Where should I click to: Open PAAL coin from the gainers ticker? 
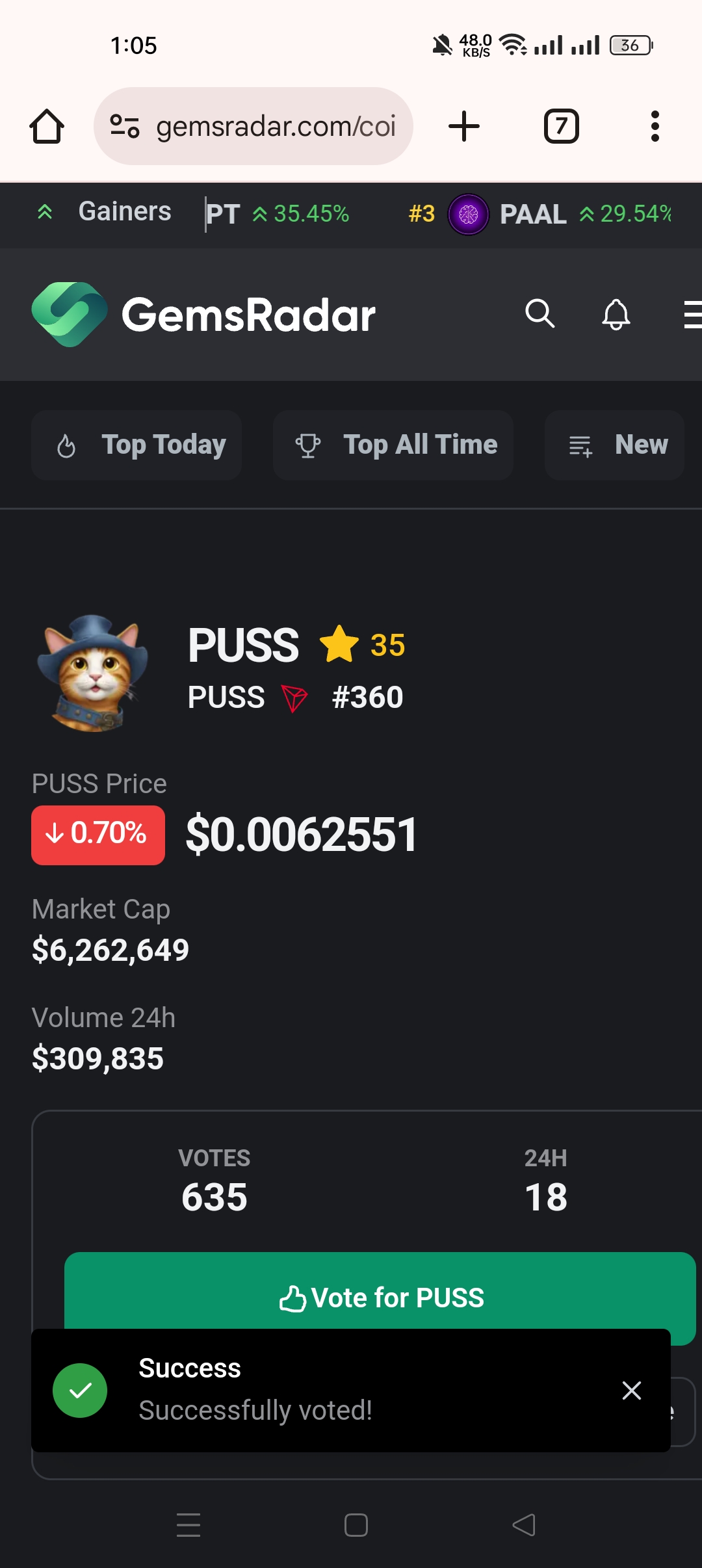pos(533,214)
